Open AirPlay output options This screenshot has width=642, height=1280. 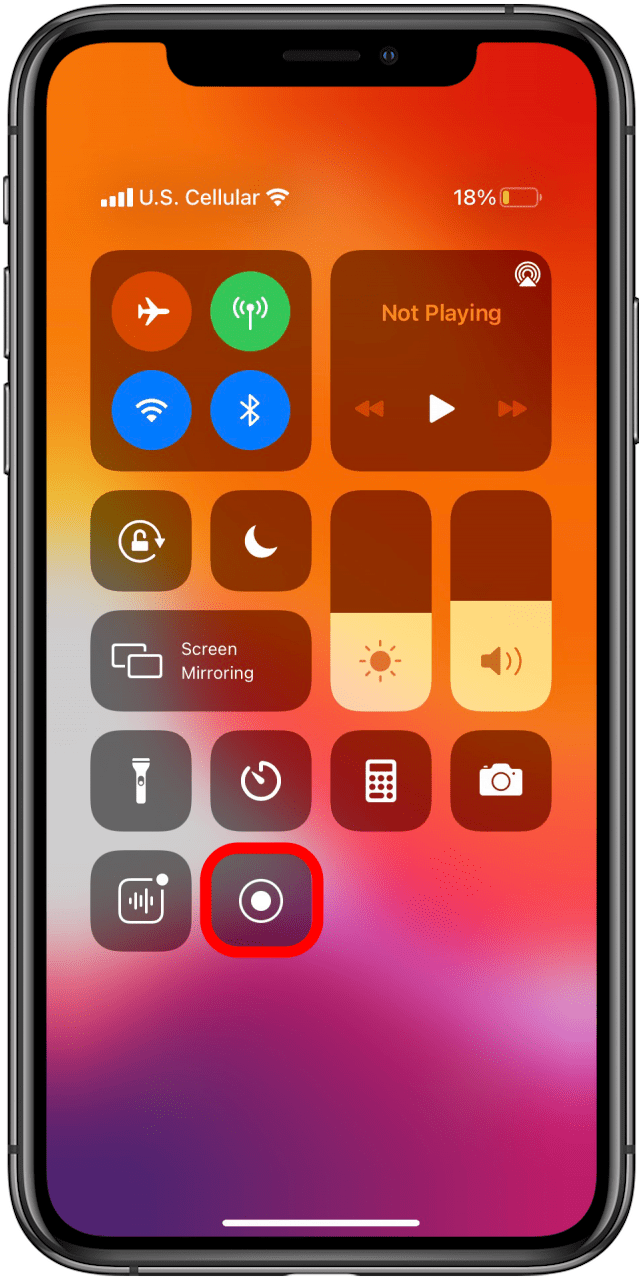click(x=525, y=274)
